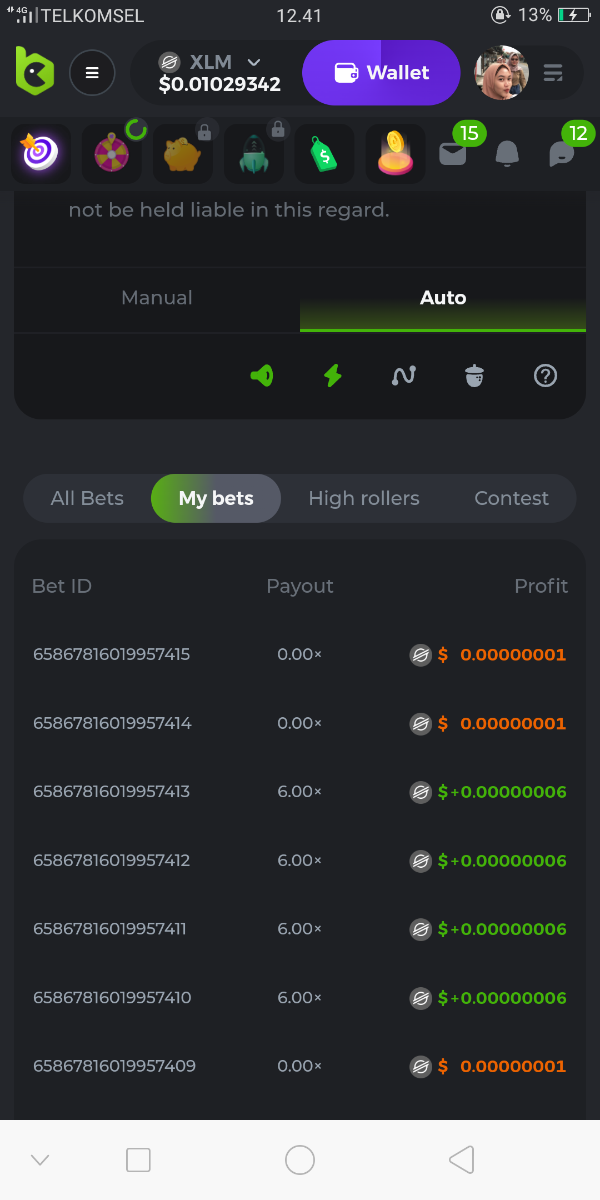Show the All Bets list
This screenshot has height=1200, width=600.
tap(87, 498)
